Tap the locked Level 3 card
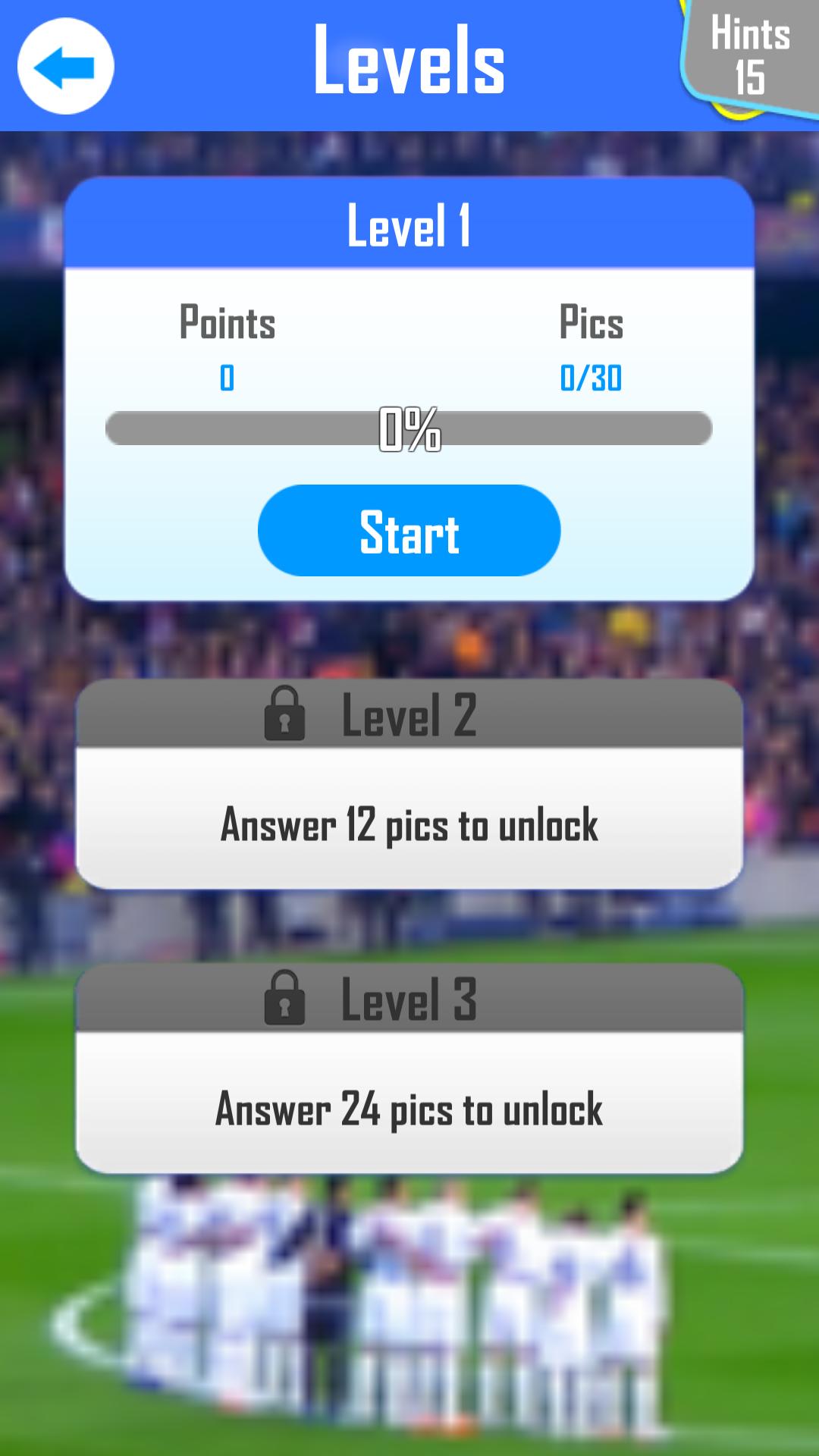 [x=409, y=1069]
